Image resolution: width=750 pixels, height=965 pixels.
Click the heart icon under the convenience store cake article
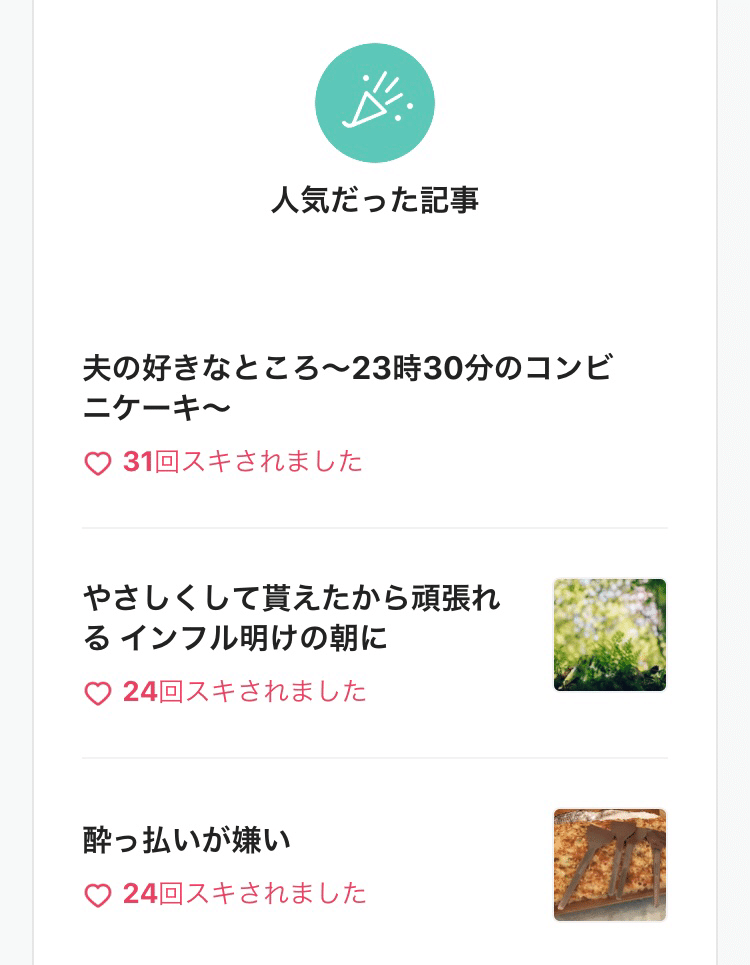click(98, 462)
